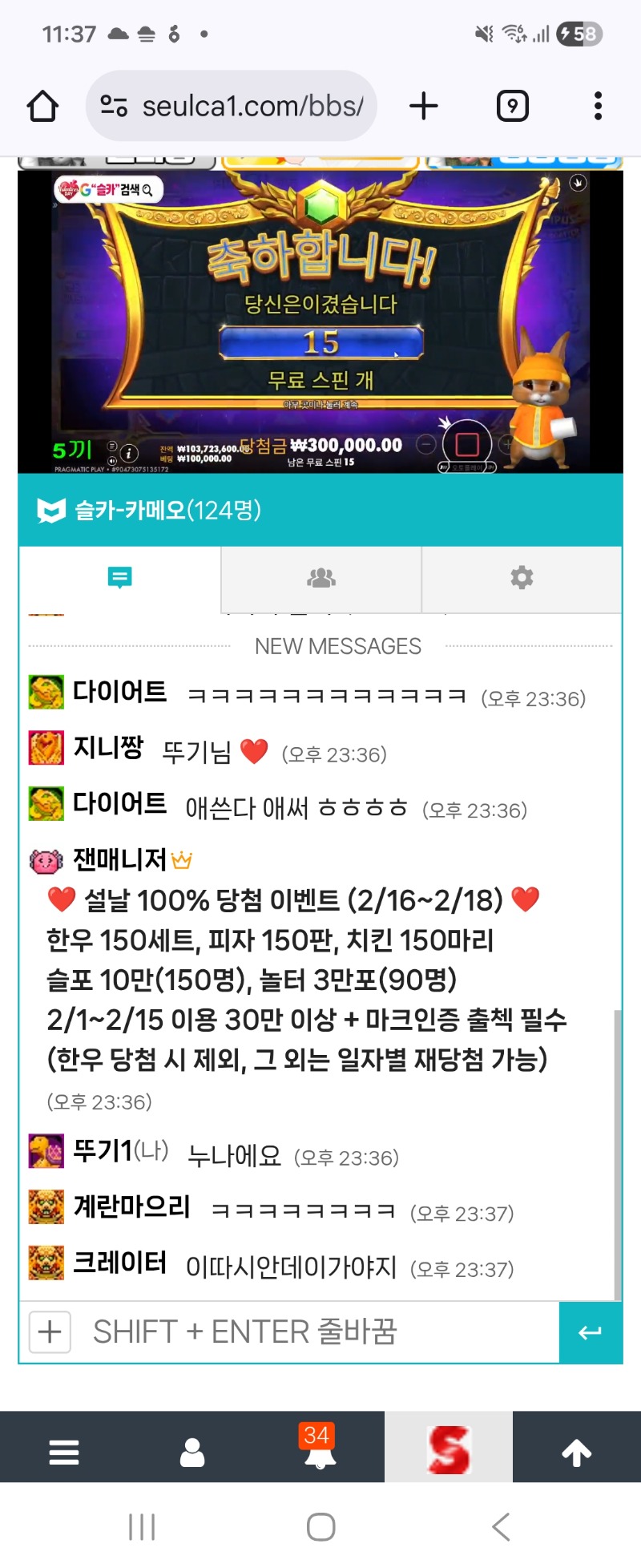Open a new browser tab
The height and width of the screenshot is (1568, 641).
click(424, 106)
